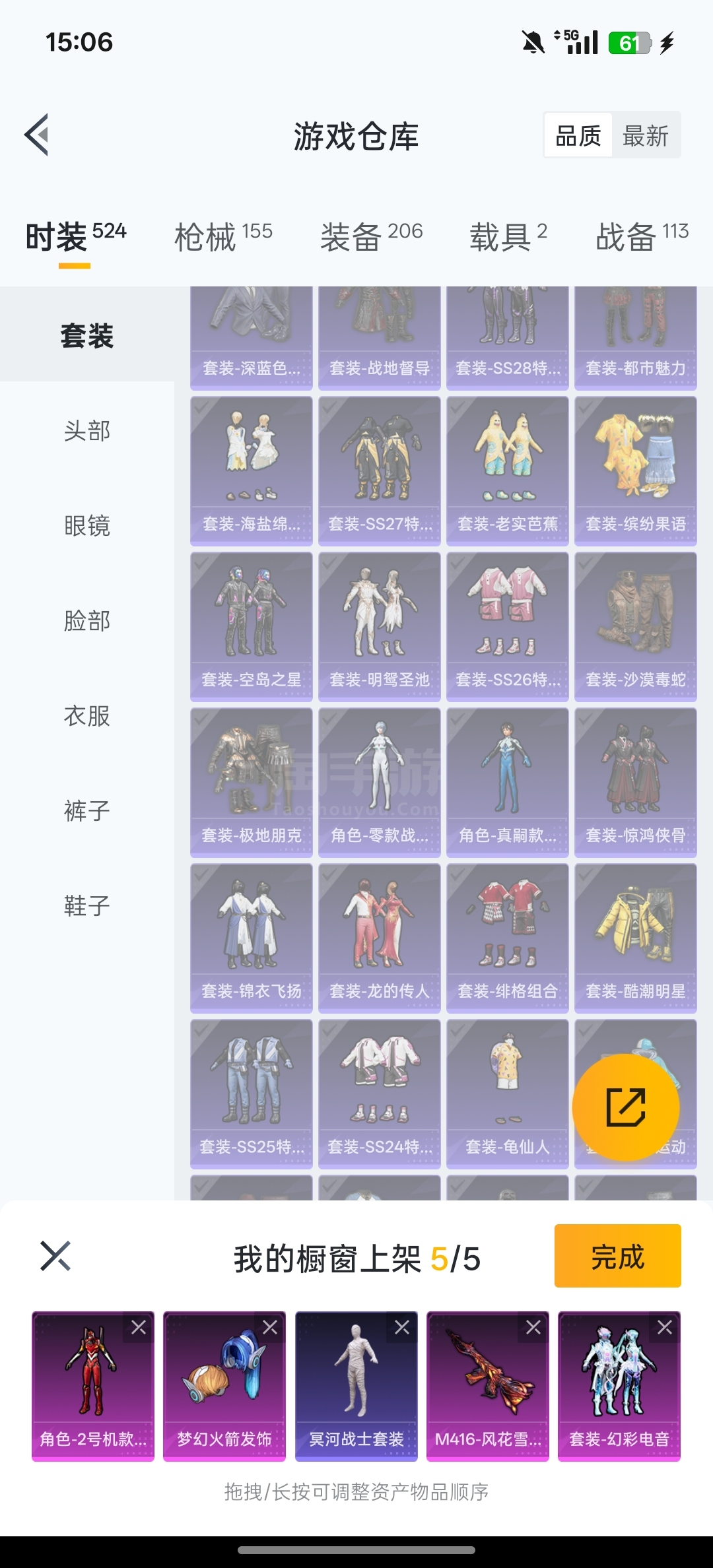The height and width of the screenshot is (1568, 713).
Task: Remove 梦幻火箭发饰 from the showcase
Action: [270, 1327]
